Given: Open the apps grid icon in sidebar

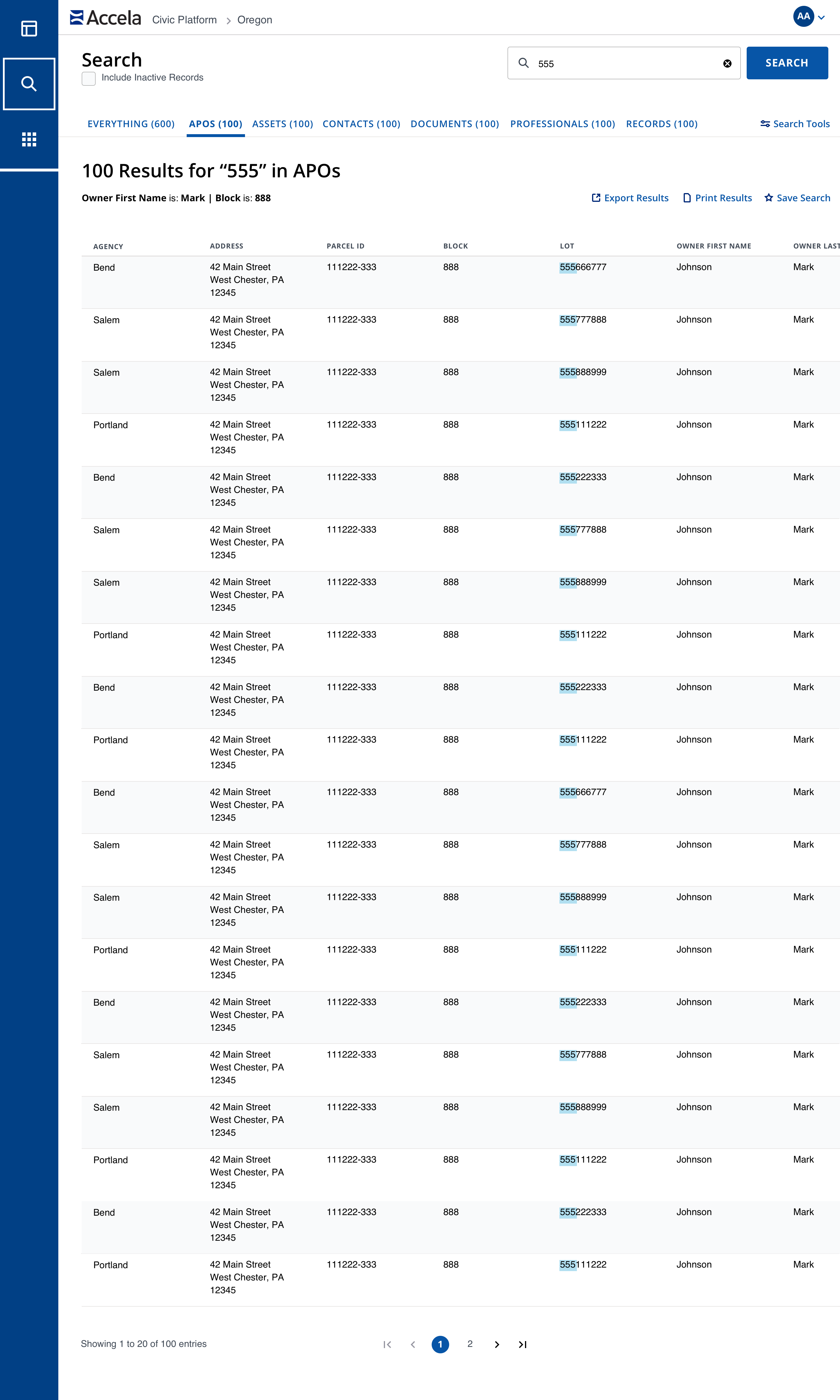Looking at the screenshot, I should click(x=29, y=139).
